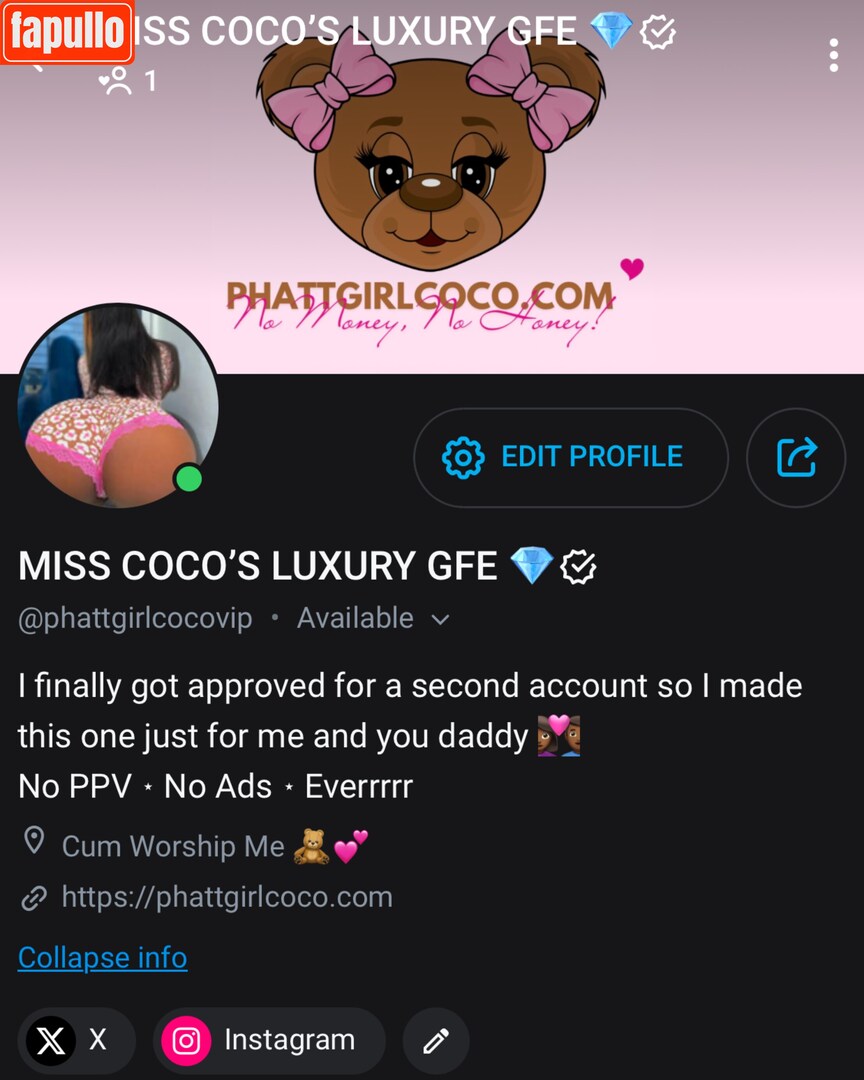Open the three-dot overflow menu

pos(833,56)
